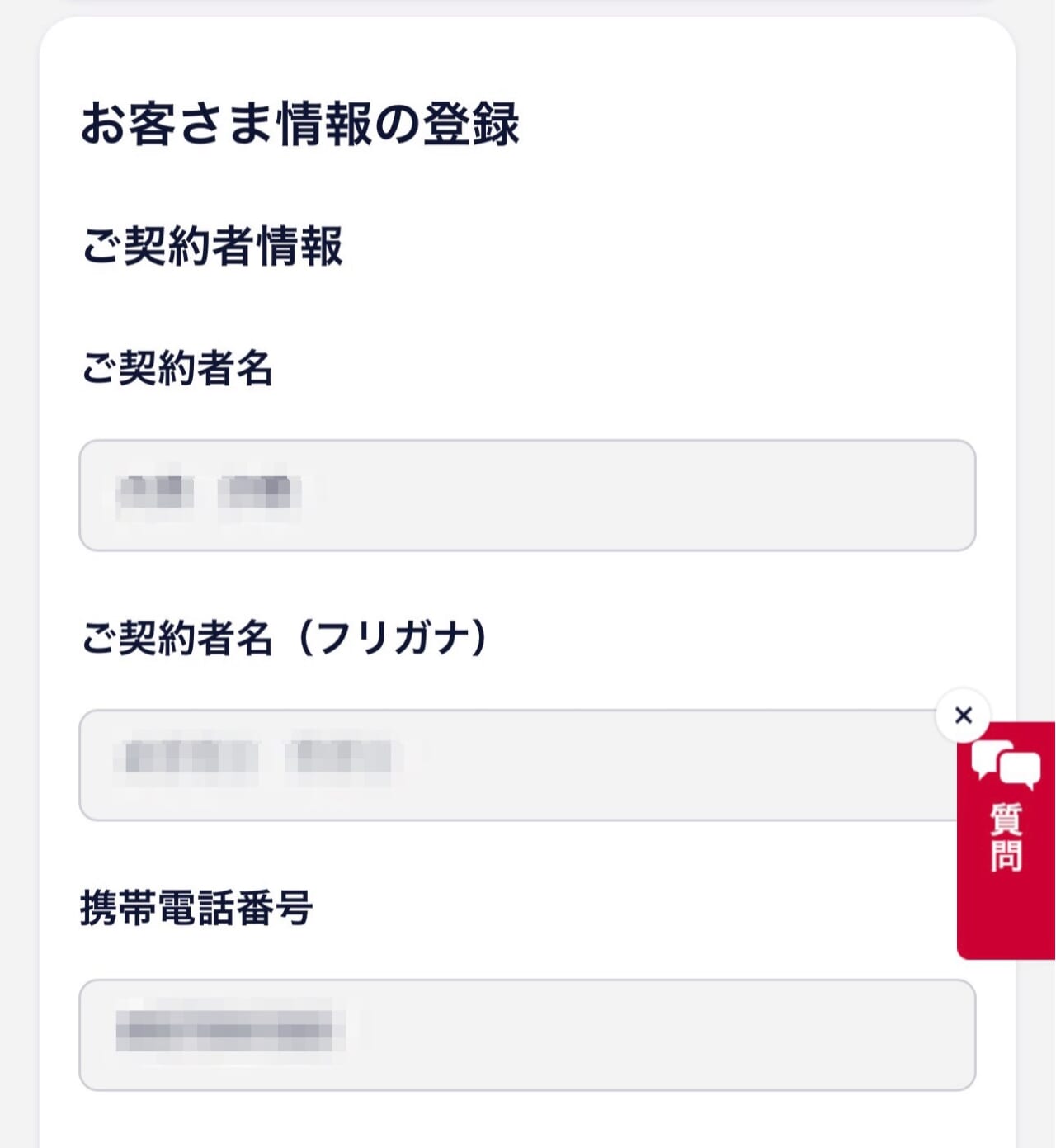Close the question tab using the circular X
Image resolution: width=1056 pixels, height=1148 pixels.
[962, 716]
